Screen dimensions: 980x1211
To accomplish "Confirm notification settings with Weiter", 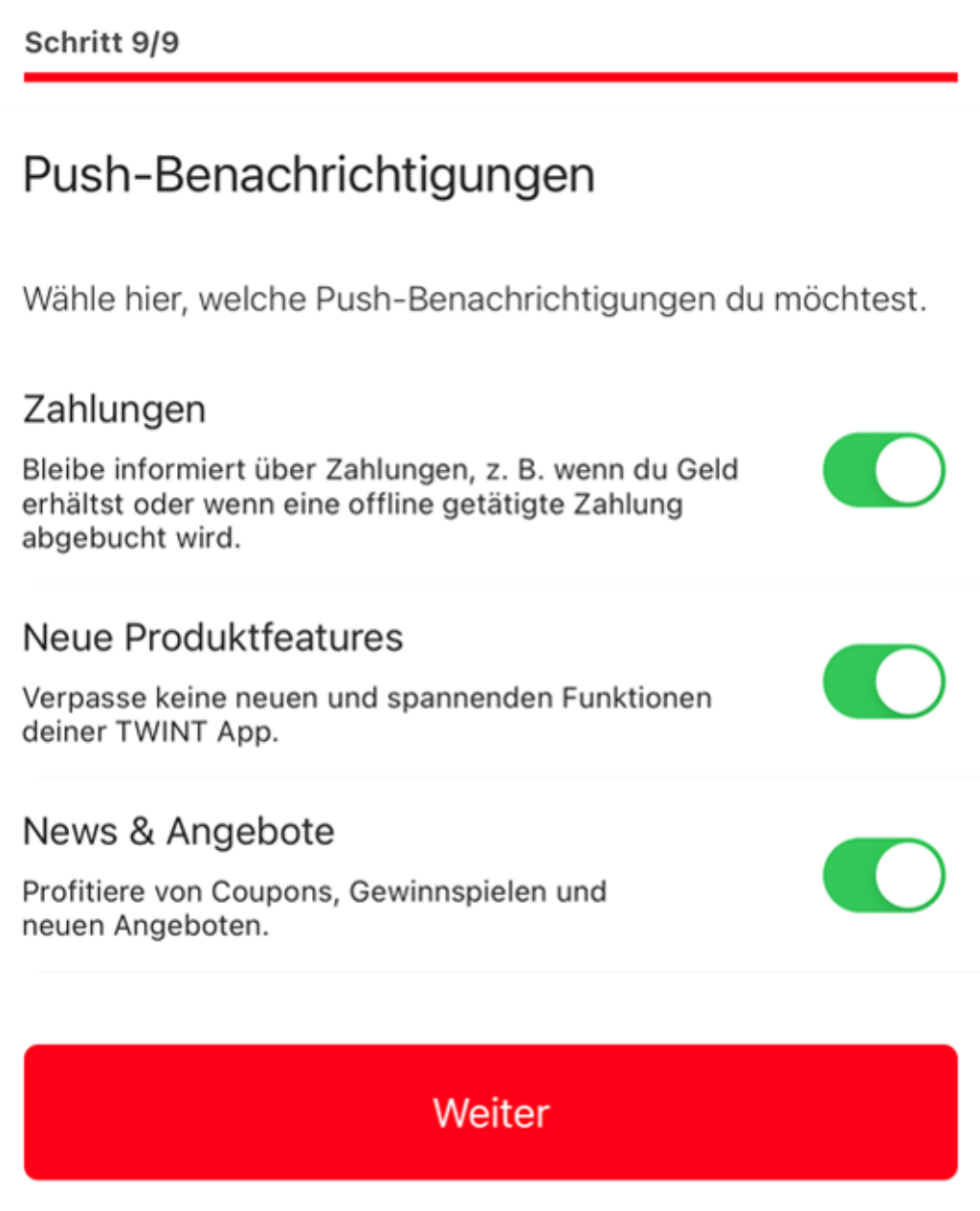I will click(490, 1112).
